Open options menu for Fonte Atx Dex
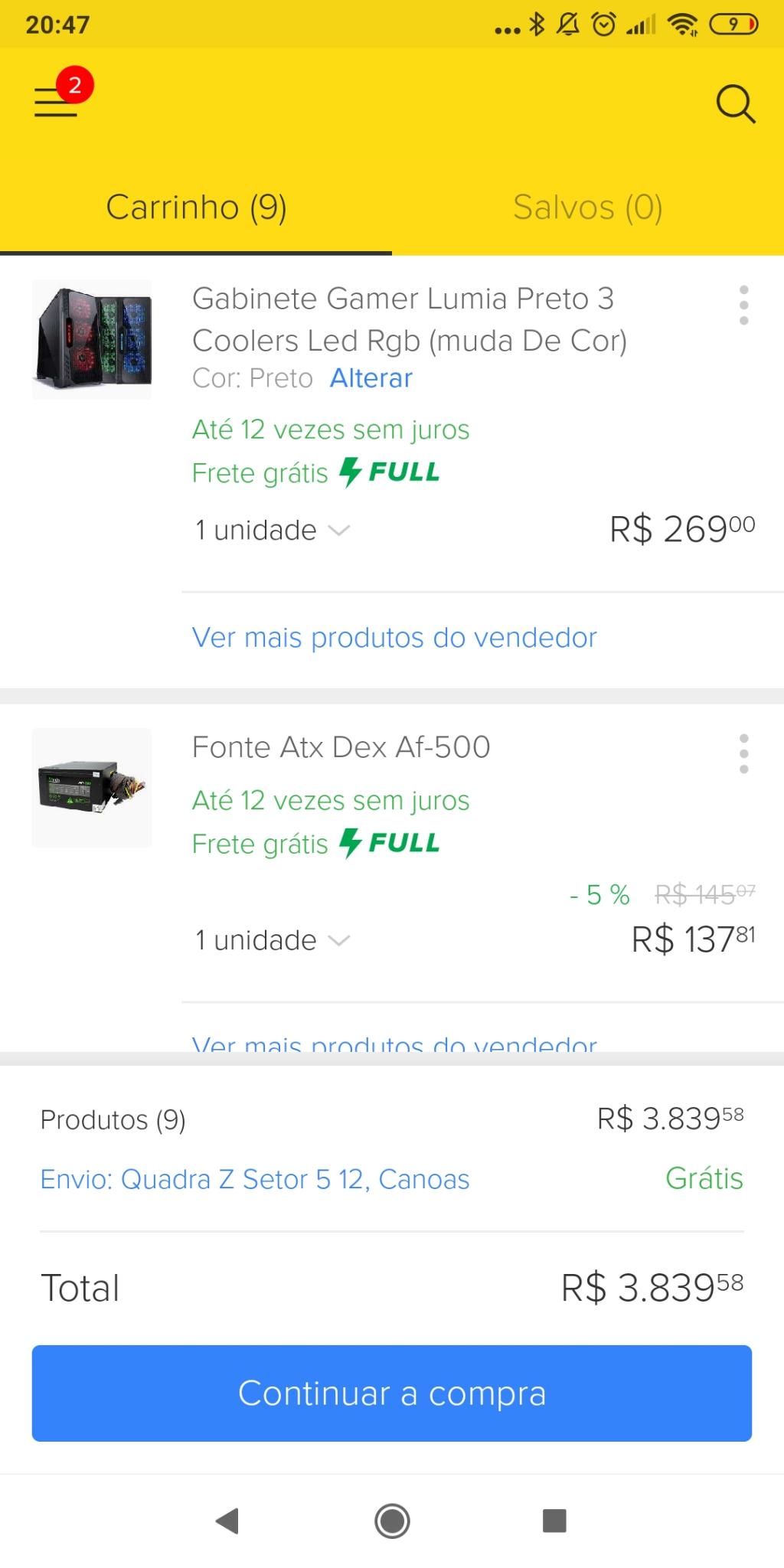The width and height of the screenshot is (784, 1568). 743,754
